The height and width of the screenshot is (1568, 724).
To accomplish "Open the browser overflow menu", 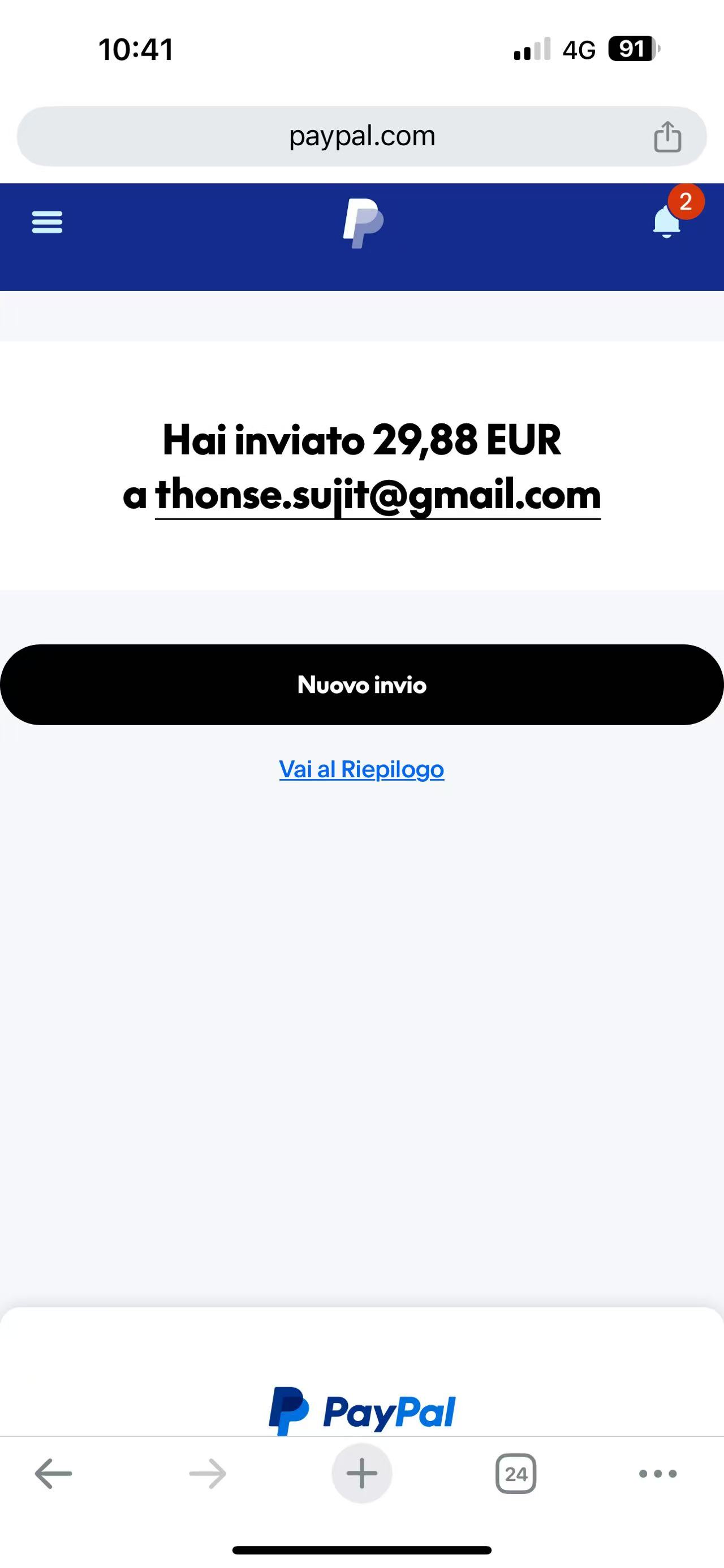I will point(658,1474).
